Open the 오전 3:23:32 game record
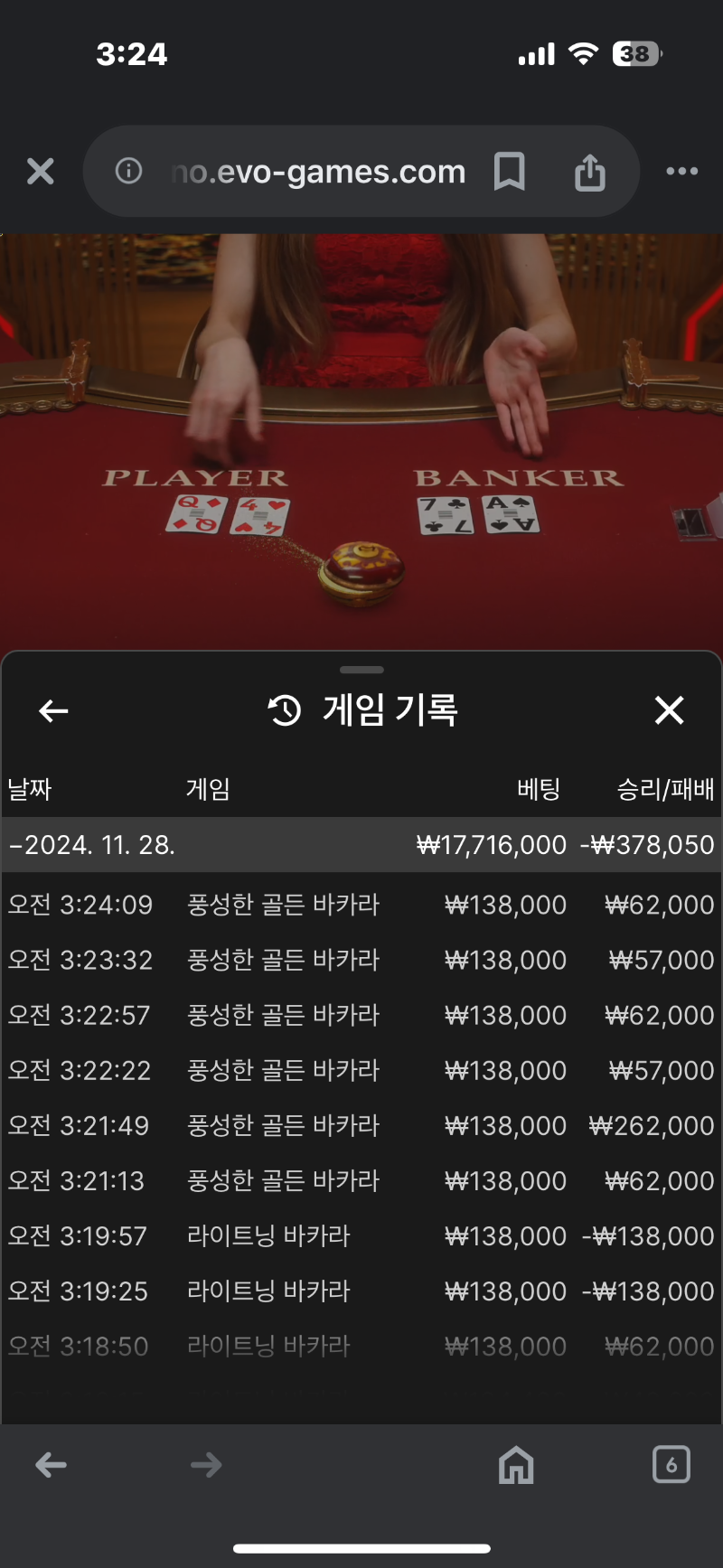Screen dimensions: 723x1568 pos(361,960)
